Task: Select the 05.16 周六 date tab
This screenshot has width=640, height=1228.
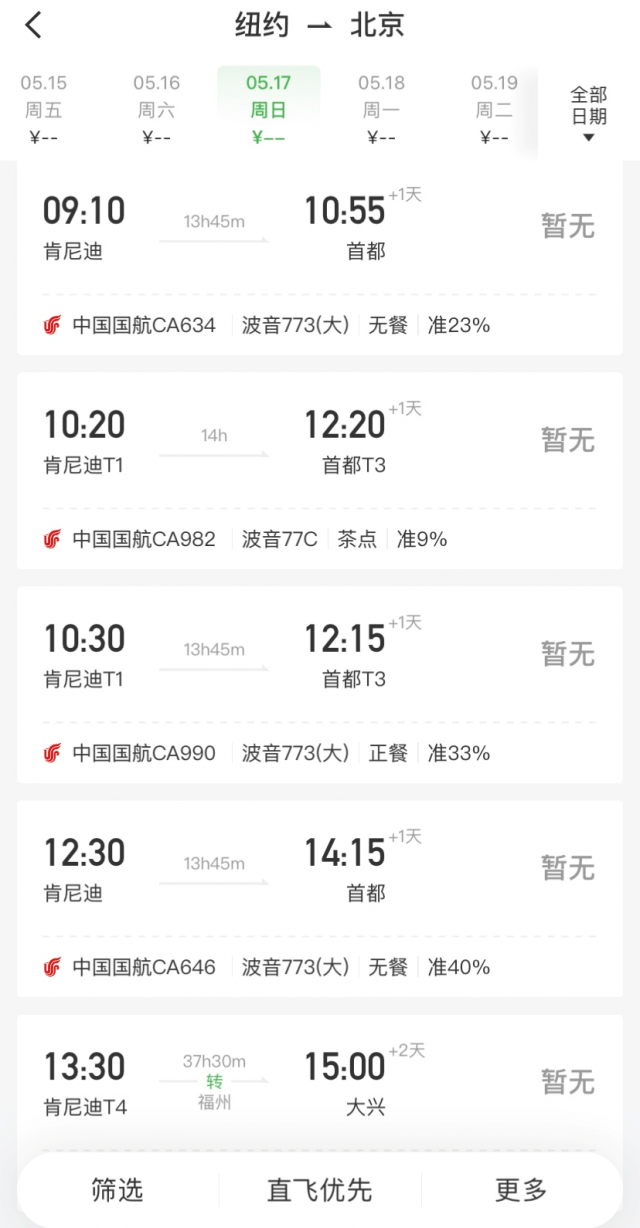Action: click(x=156, y=110)
